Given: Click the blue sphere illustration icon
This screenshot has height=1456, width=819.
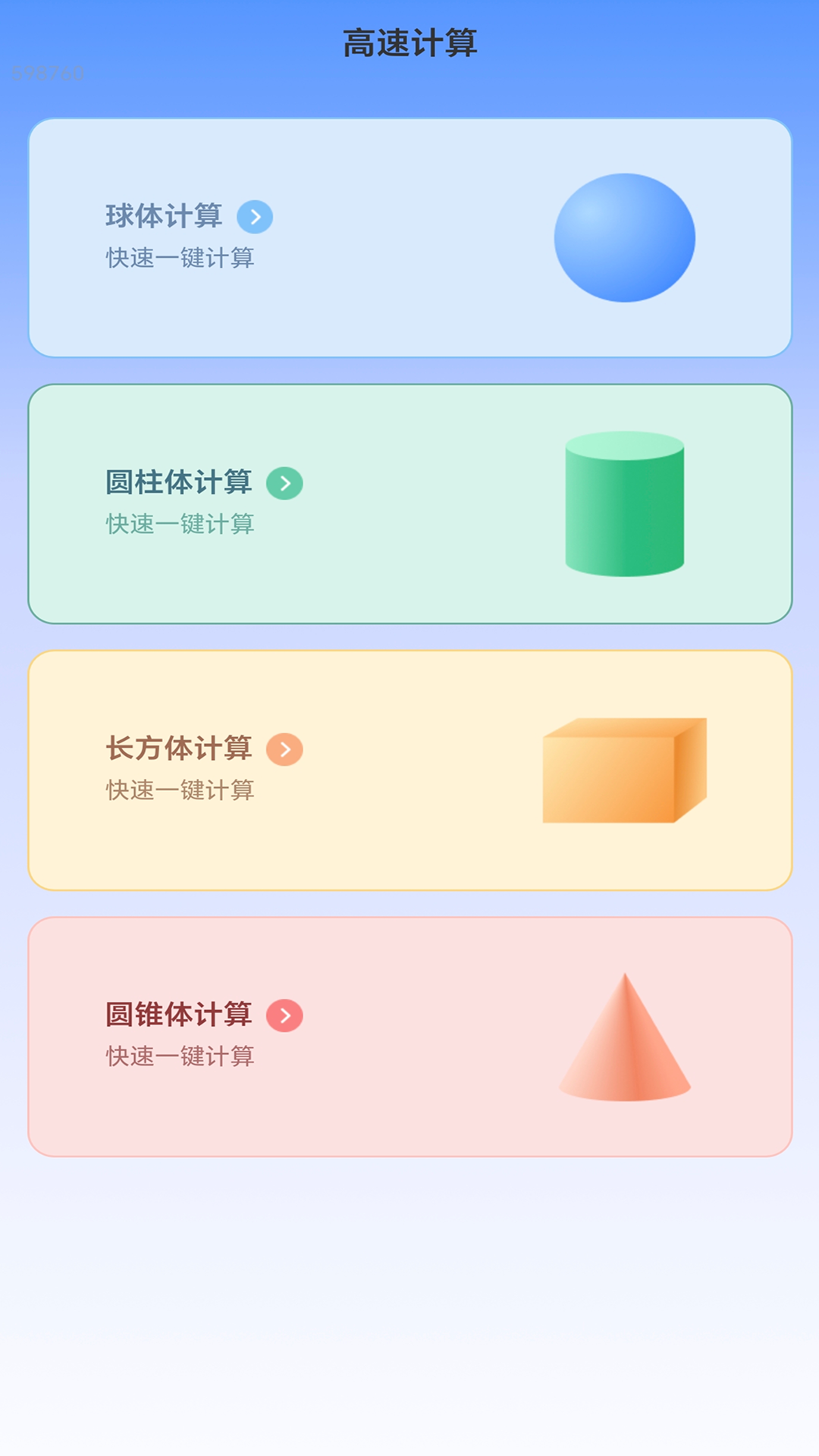Looking at the screenshot, I should click(624, 238).
